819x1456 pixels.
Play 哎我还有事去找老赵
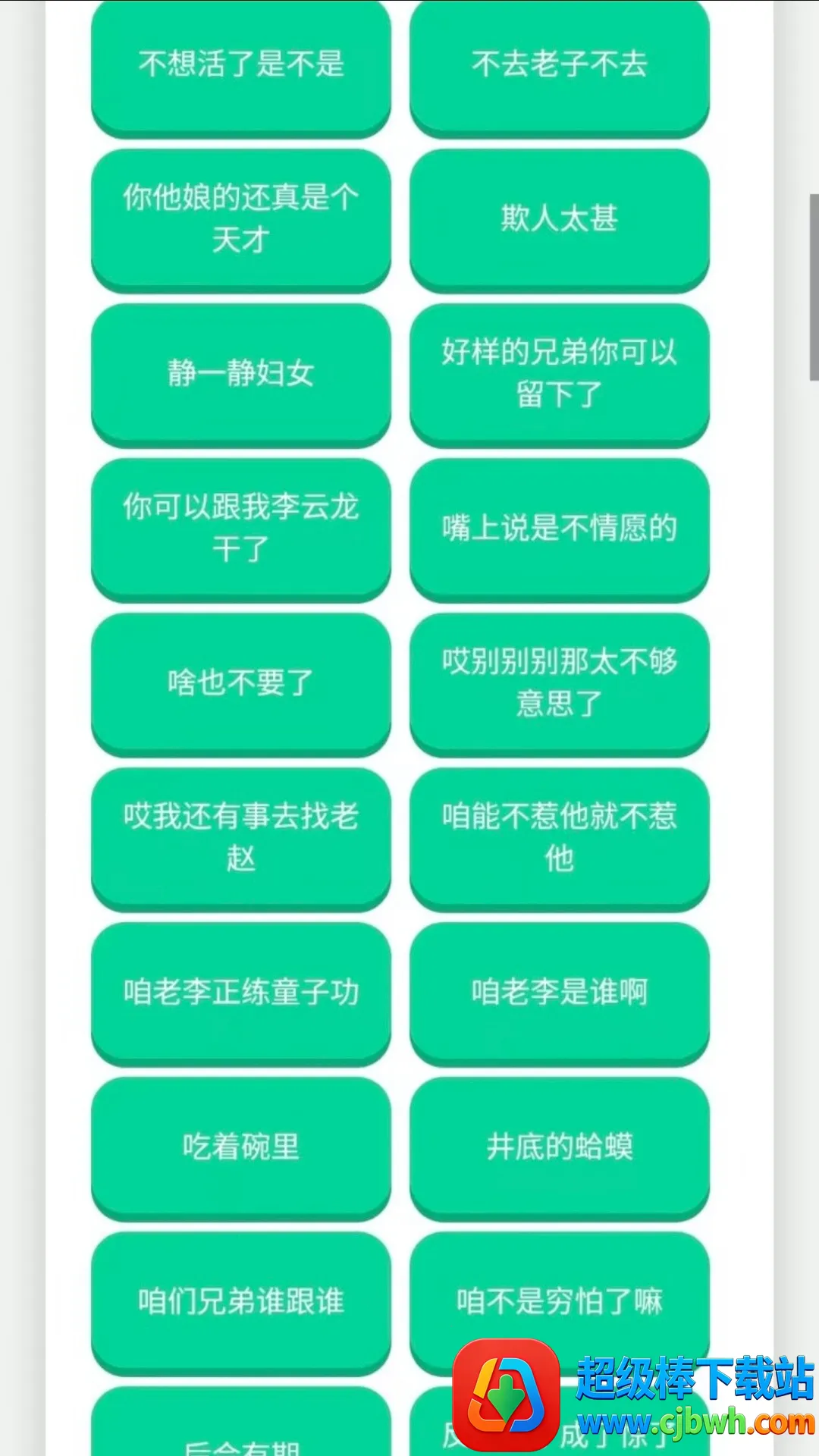[241, 837]
